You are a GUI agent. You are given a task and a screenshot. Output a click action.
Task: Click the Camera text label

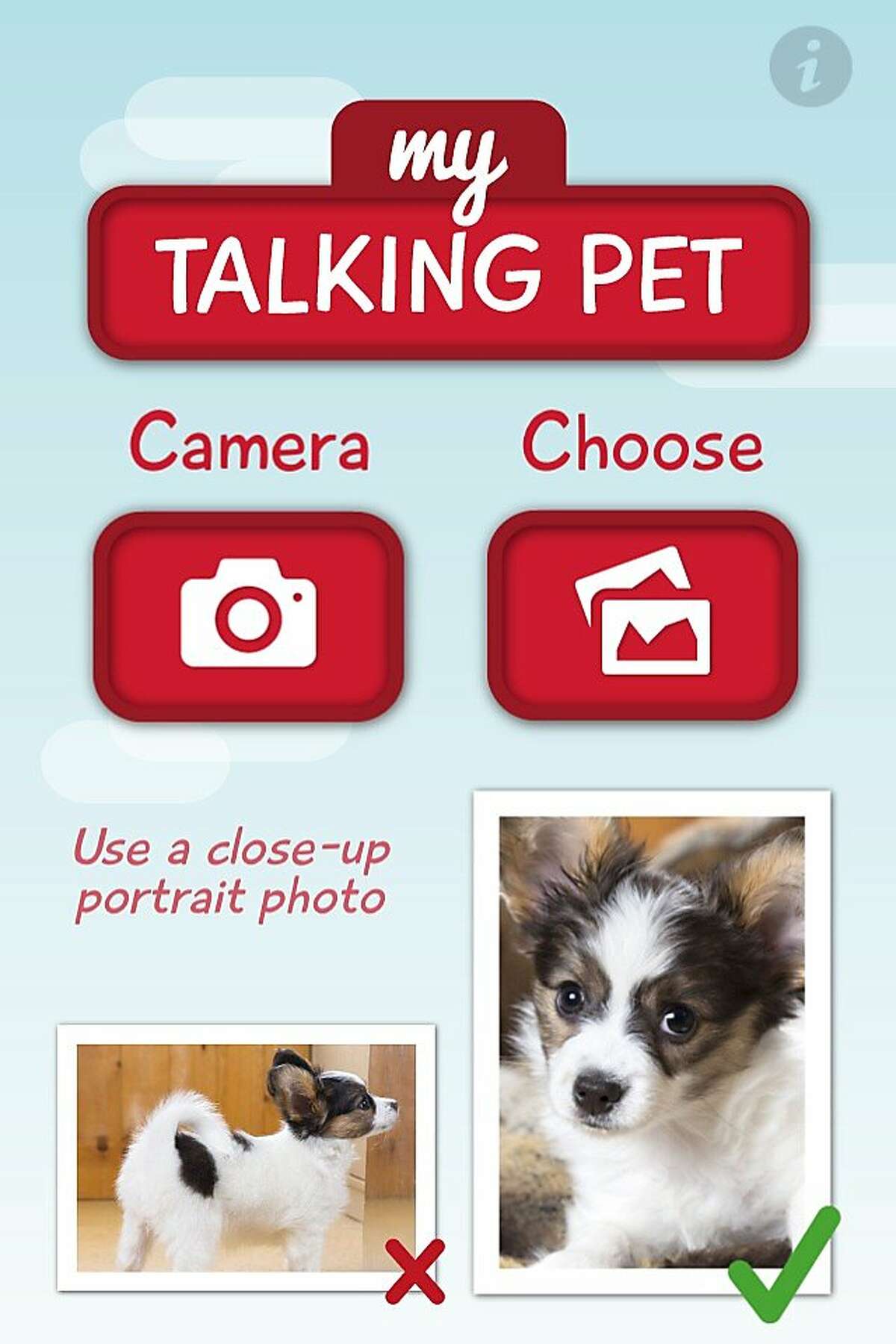[x=249, y=446]
